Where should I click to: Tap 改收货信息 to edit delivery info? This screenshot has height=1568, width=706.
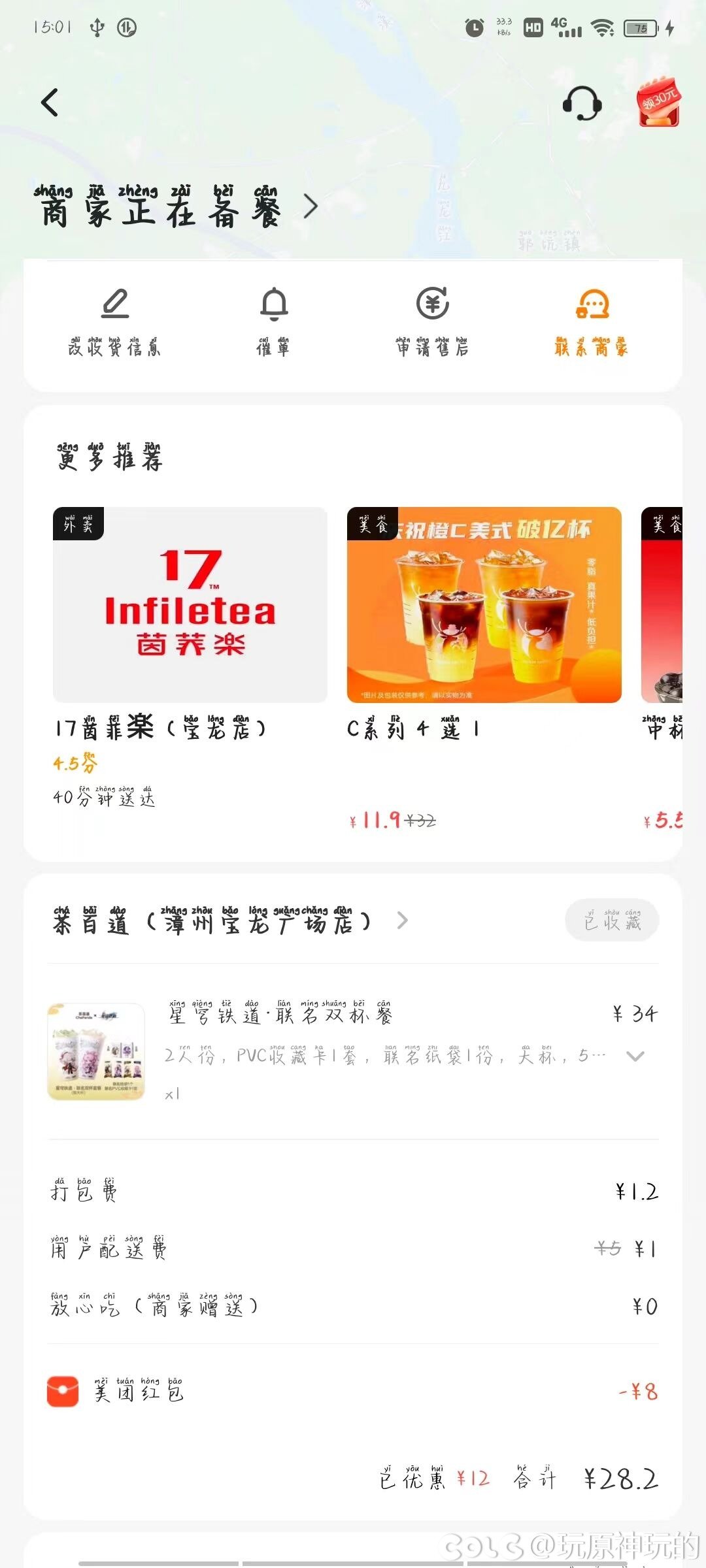coord(115,321)
